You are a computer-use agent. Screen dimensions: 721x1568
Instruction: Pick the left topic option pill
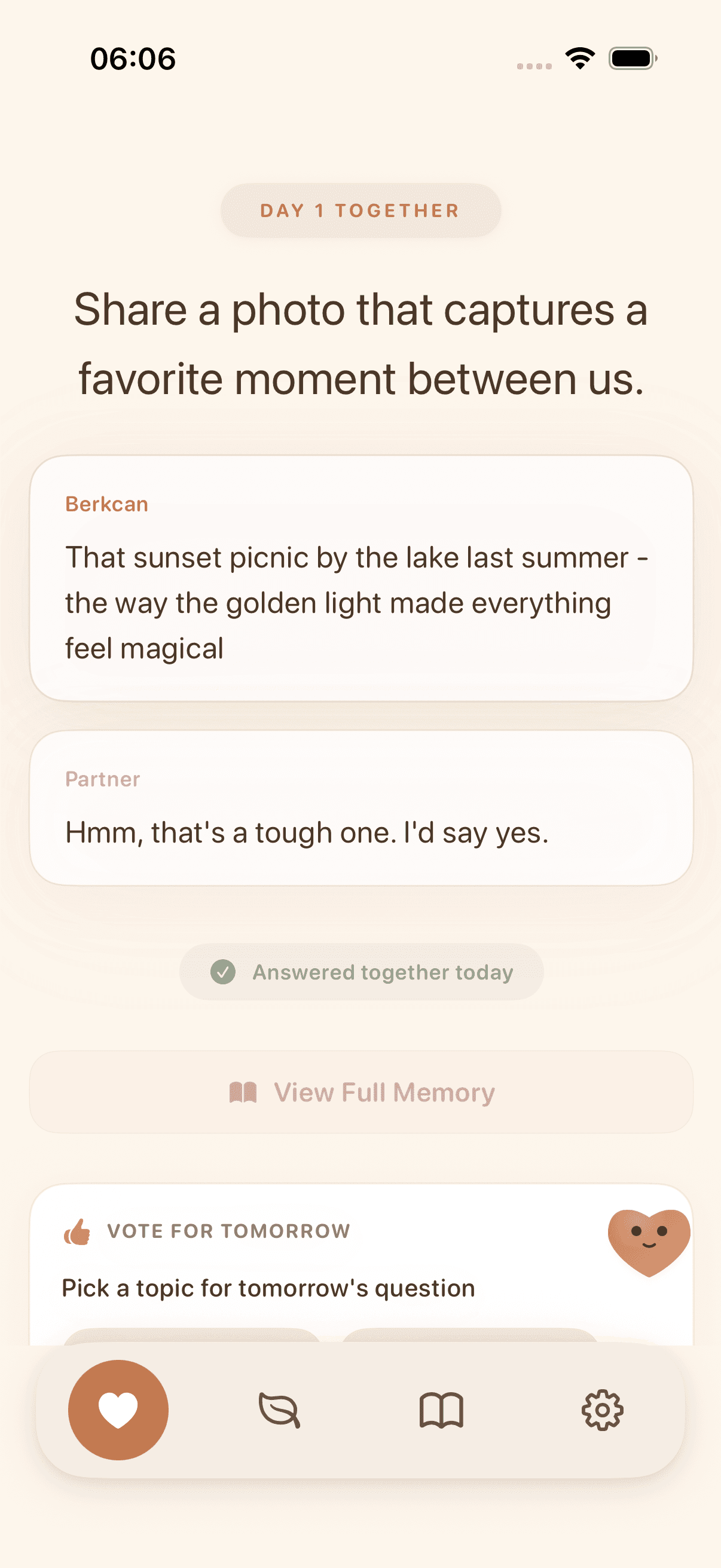coord(195,1336)
